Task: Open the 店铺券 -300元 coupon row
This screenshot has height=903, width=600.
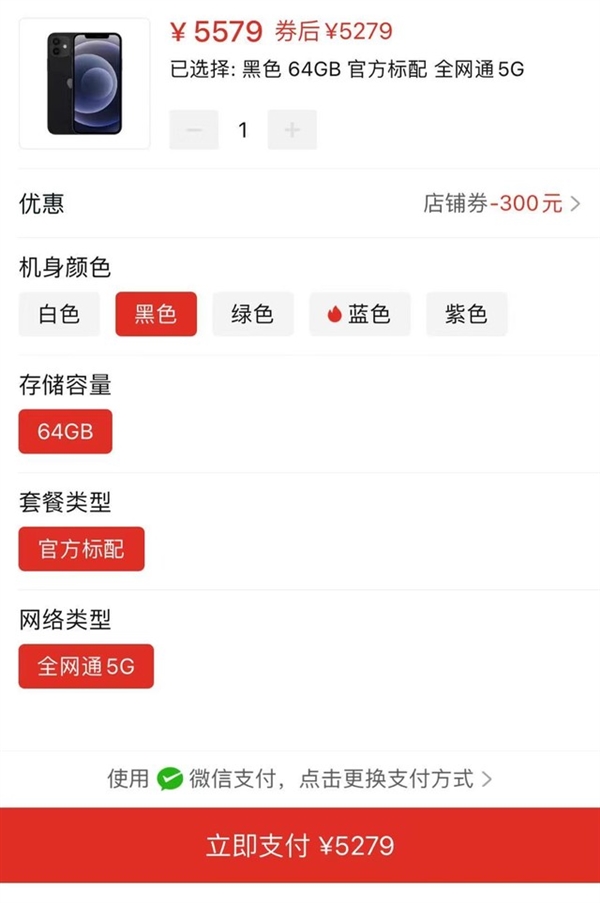Action: 501,204
